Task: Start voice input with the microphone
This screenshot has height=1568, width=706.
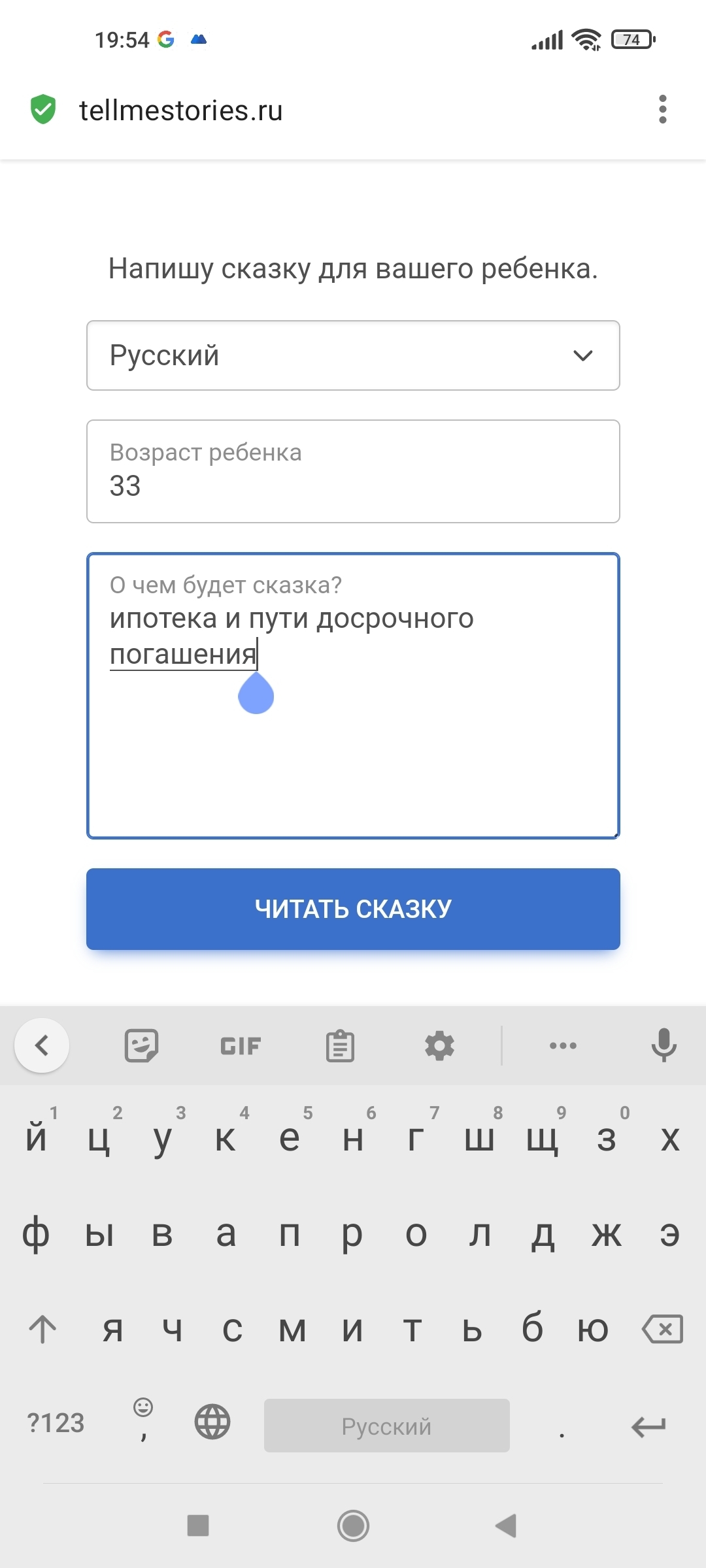Action: pyautogui.click(x=664, y=1045)
